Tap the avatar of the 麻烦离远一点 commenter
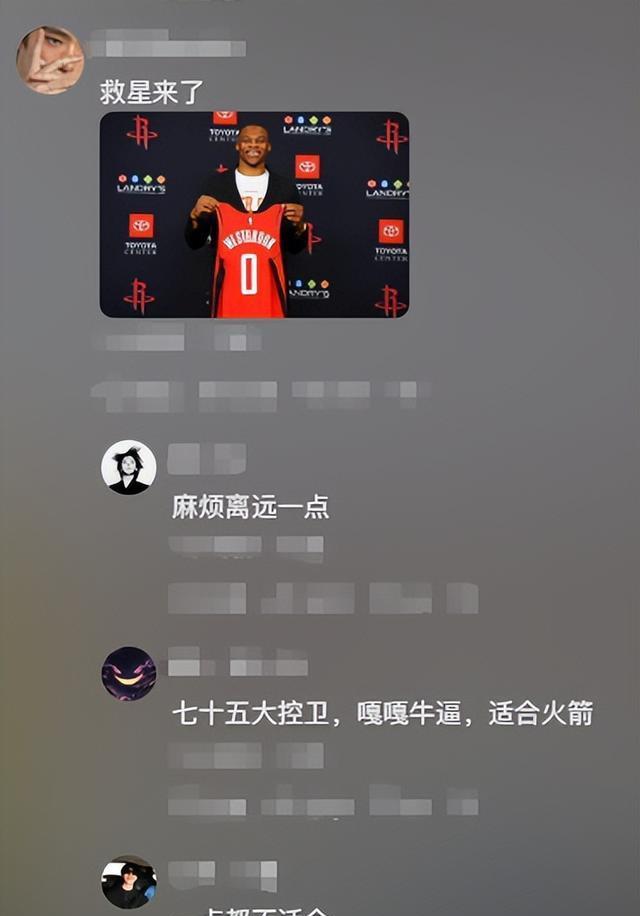 pos(129,467)
